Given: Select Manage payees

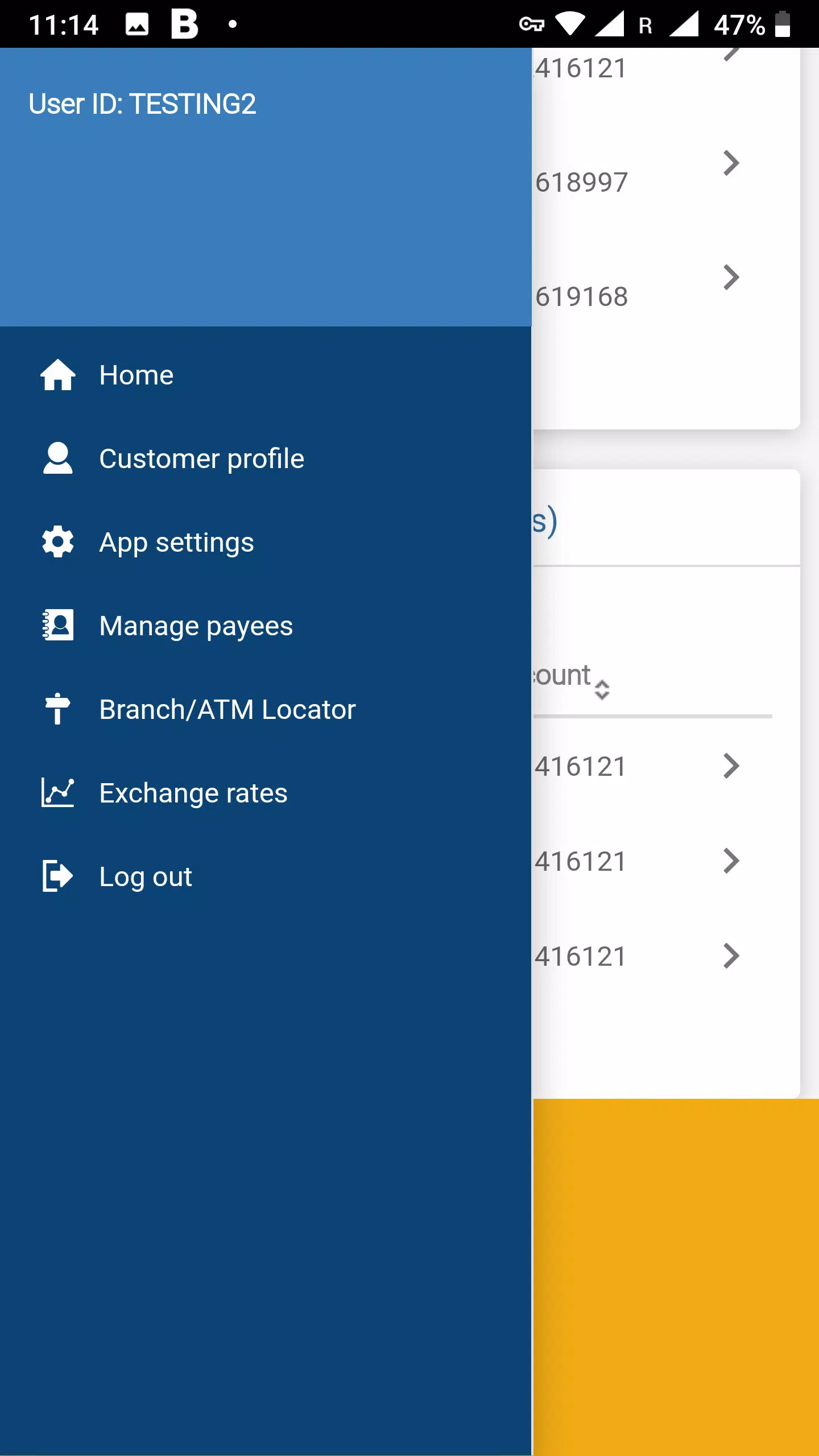Looking at the screenshot, I should (266, 626).
